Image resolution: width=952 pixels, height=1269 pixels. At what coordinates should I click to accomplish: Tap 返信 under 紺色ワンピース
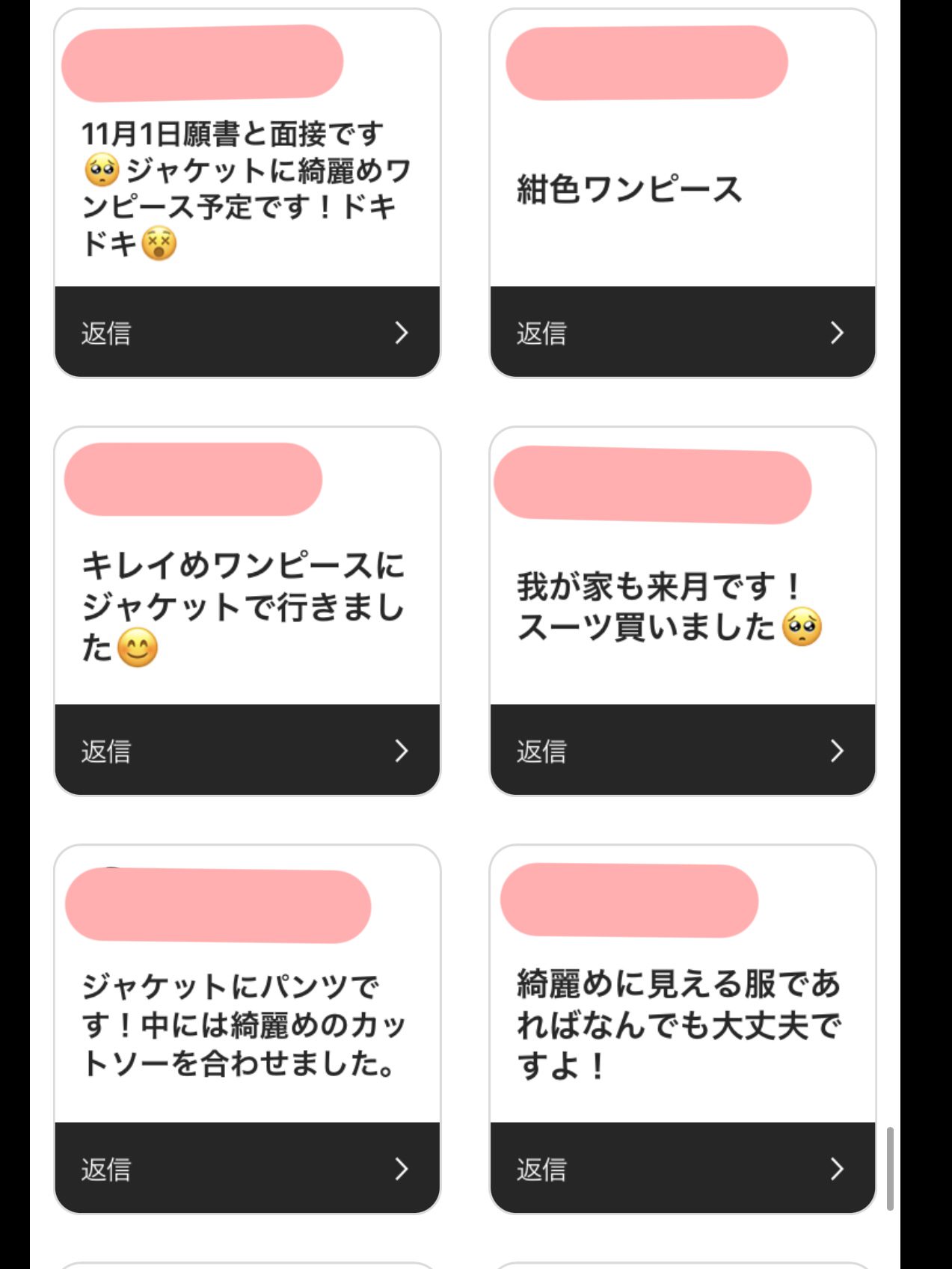pos(682,332)
